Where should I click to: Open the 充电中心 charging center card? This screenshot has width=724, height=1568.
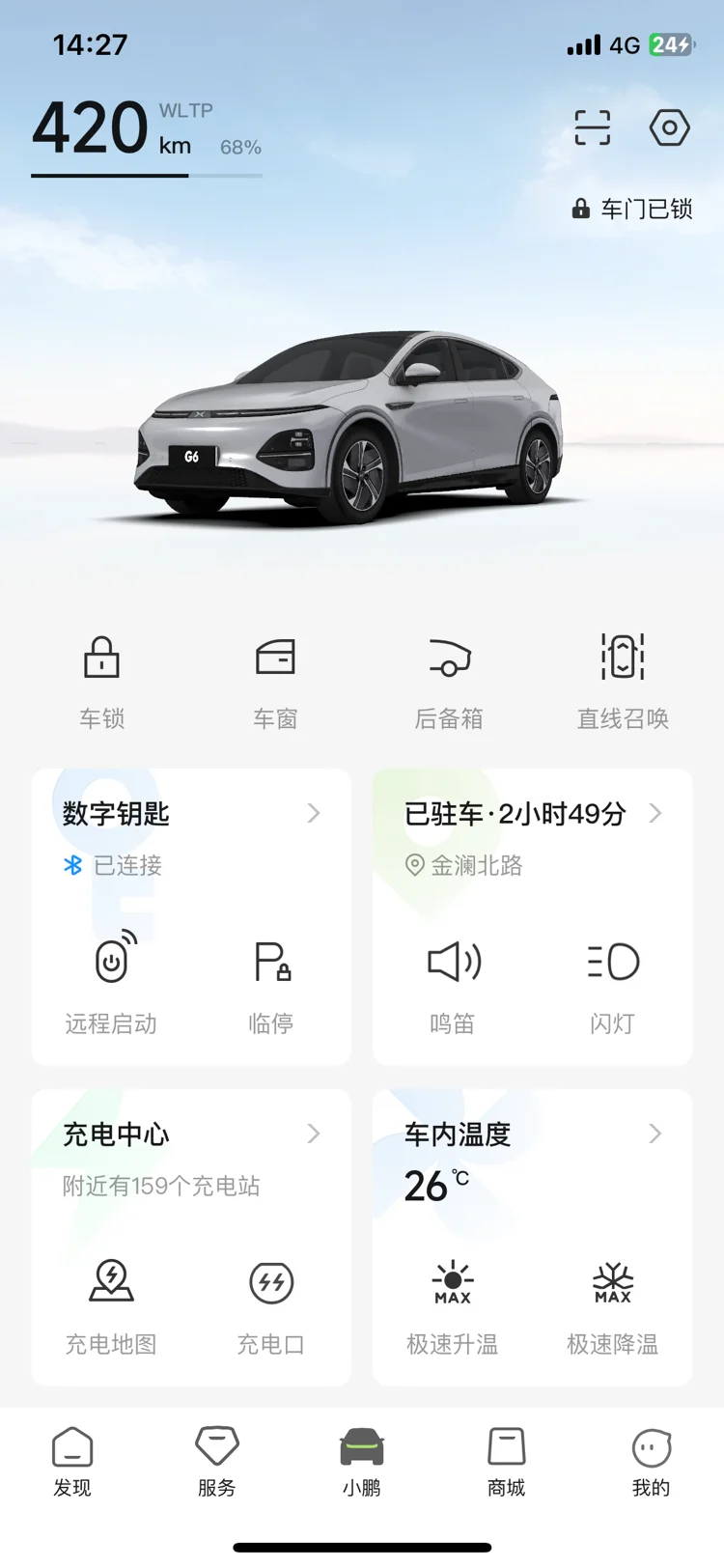pos(191,1134)
